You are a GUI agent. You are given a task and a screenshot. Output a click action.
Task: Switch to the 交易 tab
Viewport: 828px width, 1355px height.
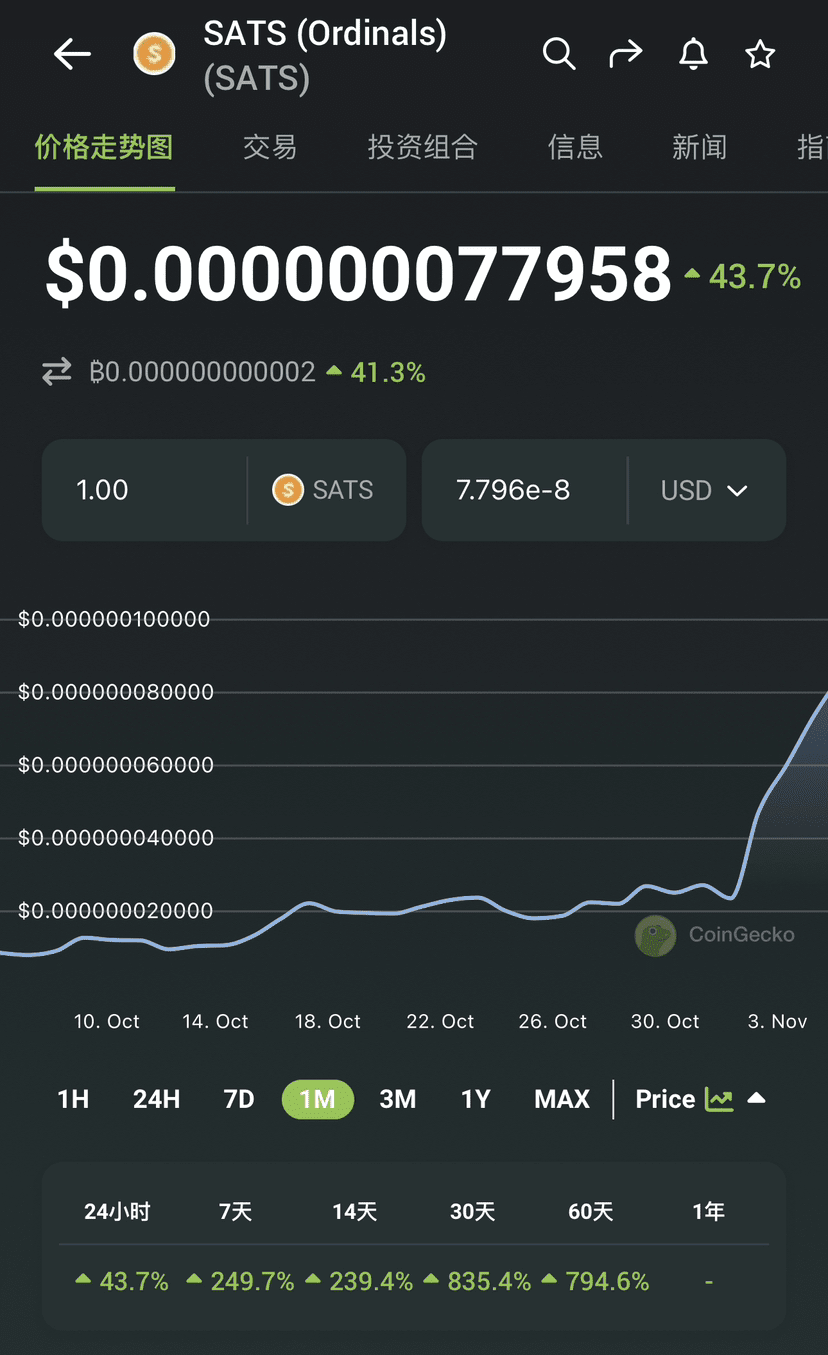click(x=270, y=147)
